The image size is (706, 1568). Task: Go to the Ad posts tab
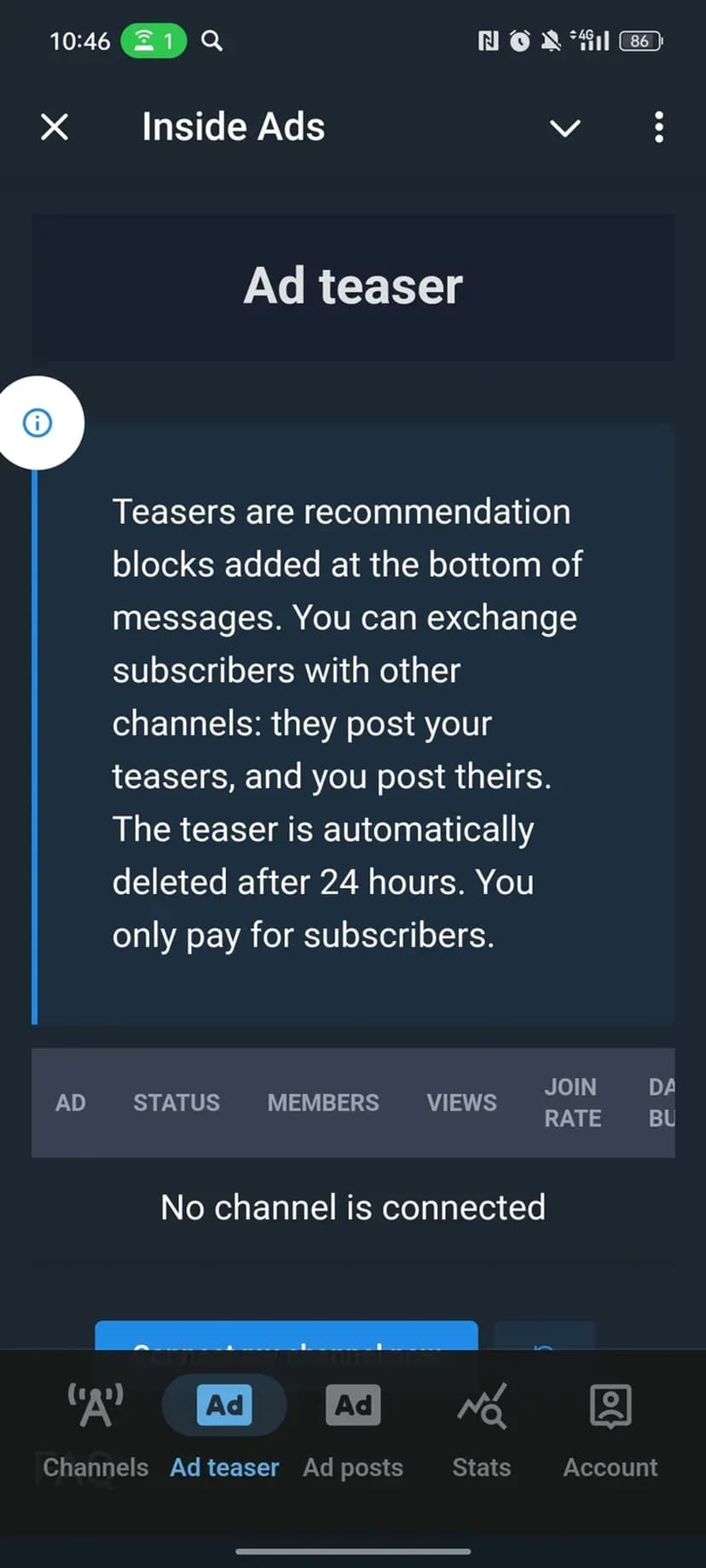point(353,1432)
